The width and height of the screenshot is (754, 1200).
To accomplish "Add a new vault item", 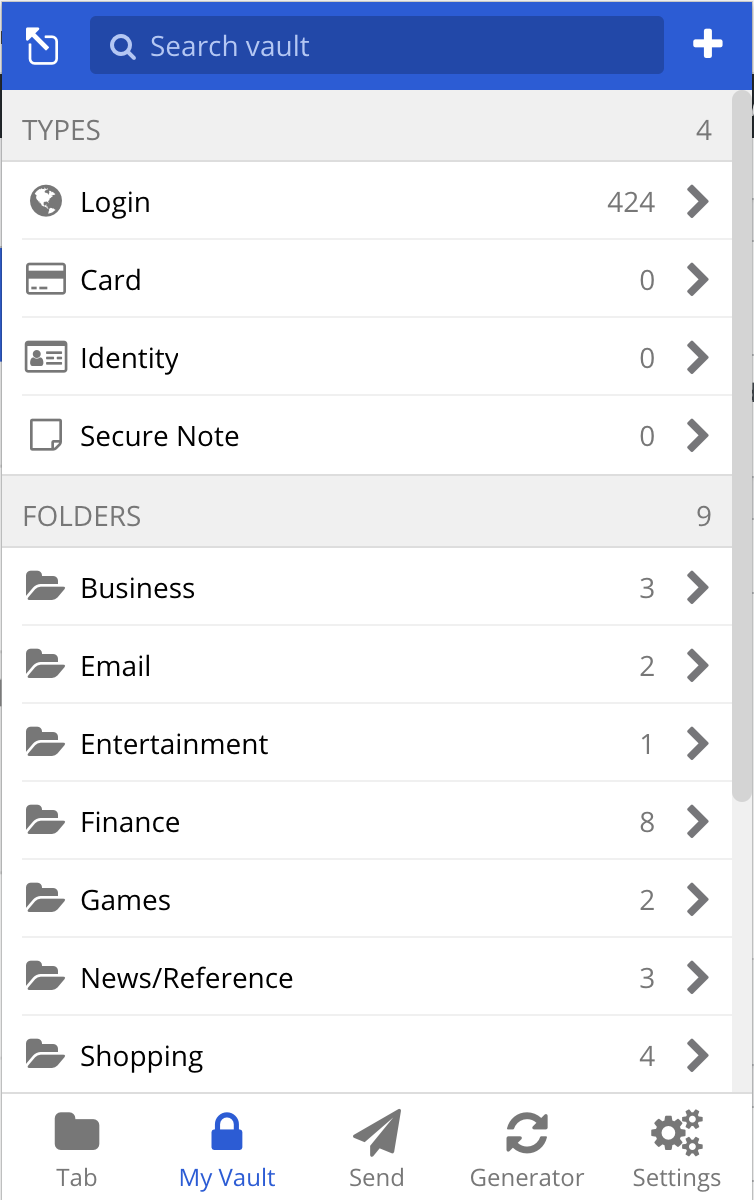I will click(707, 44).
